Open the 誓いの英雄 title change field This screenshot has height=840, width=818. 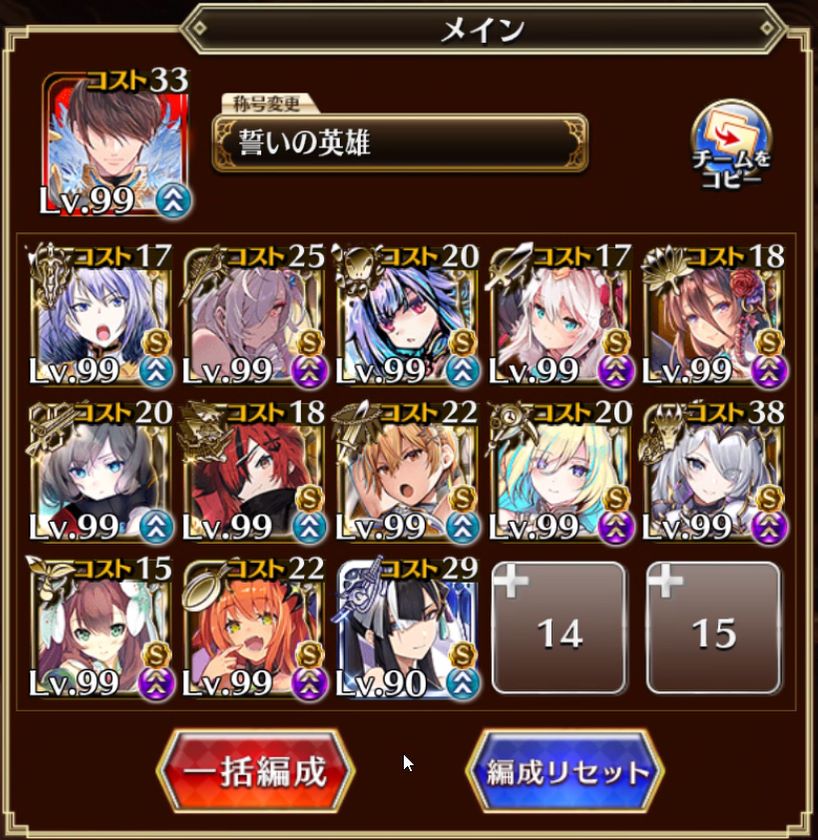tap(400, 143)
